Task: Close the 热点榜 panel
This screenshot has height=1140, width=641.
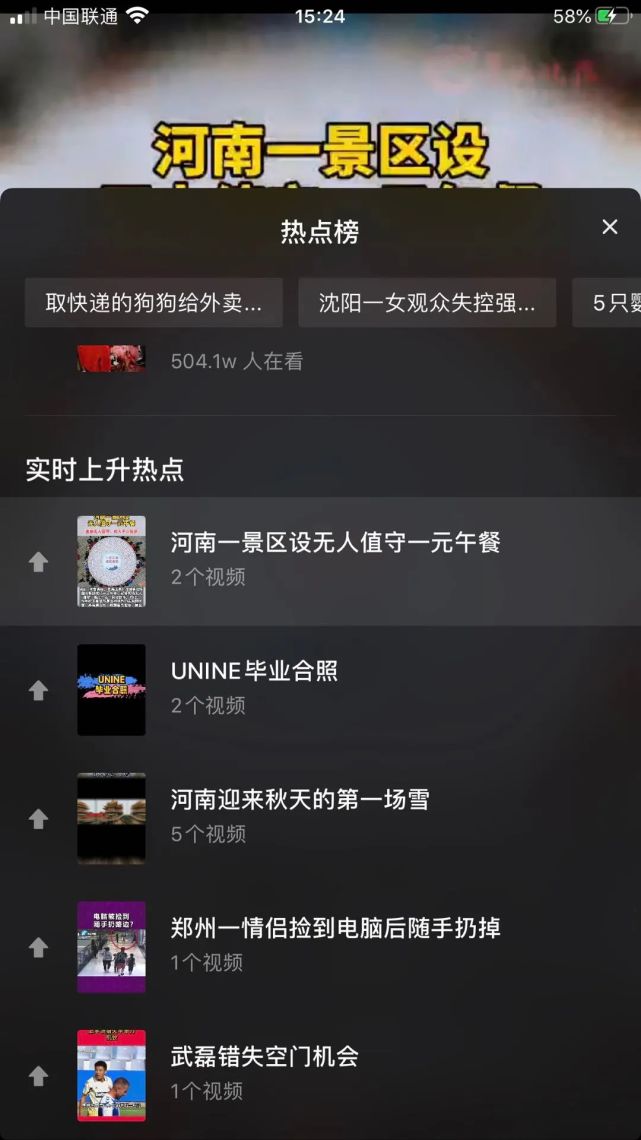Action: coord(610,227)
